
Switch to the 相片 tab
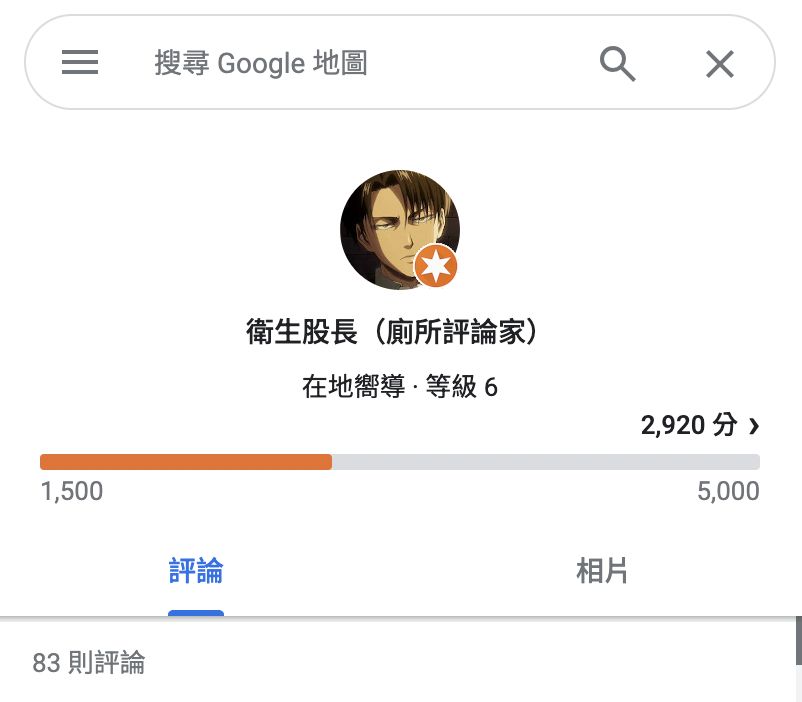click(x=602, y=572)
